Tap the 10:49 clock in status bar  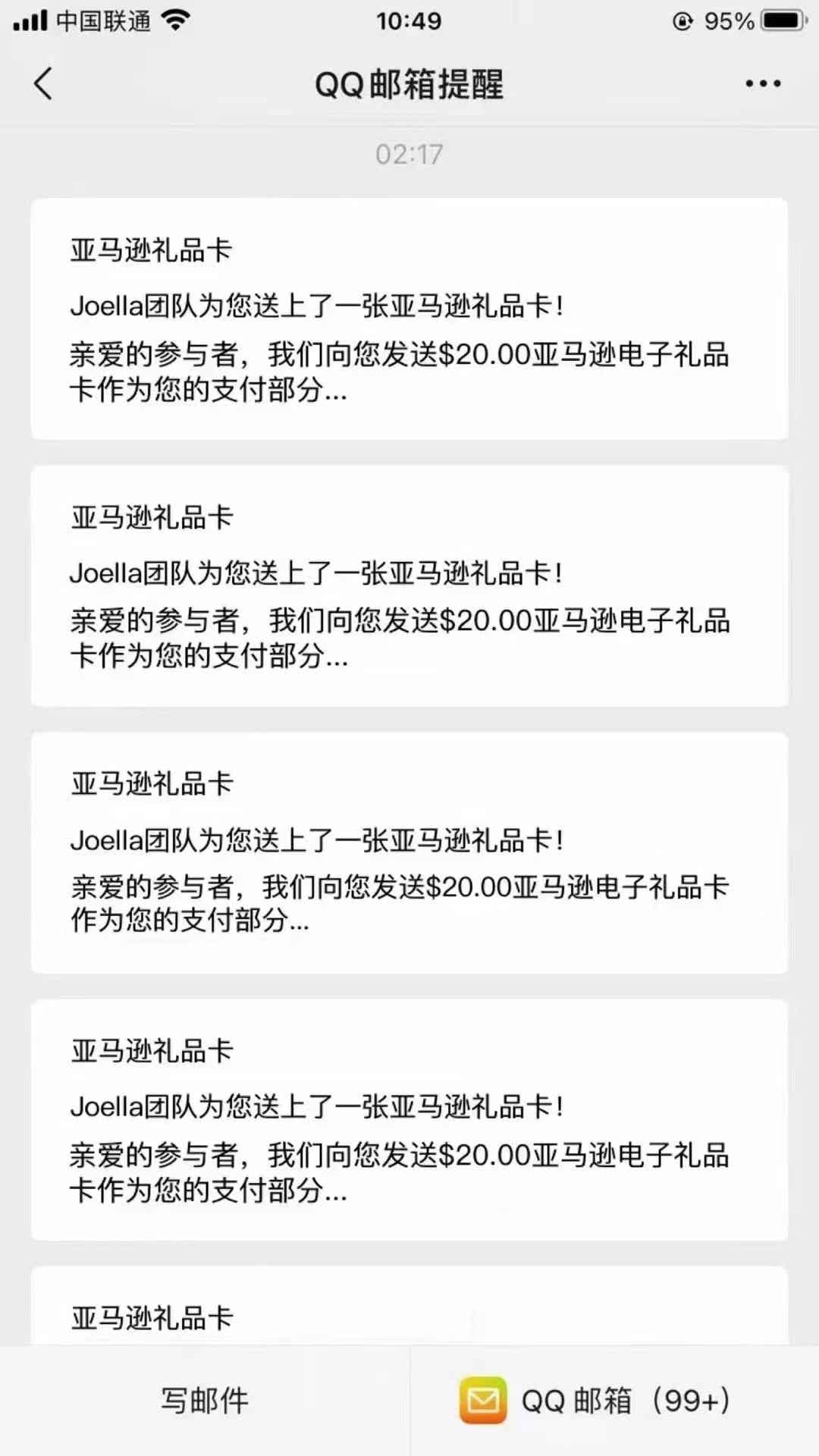coord(409,20)
